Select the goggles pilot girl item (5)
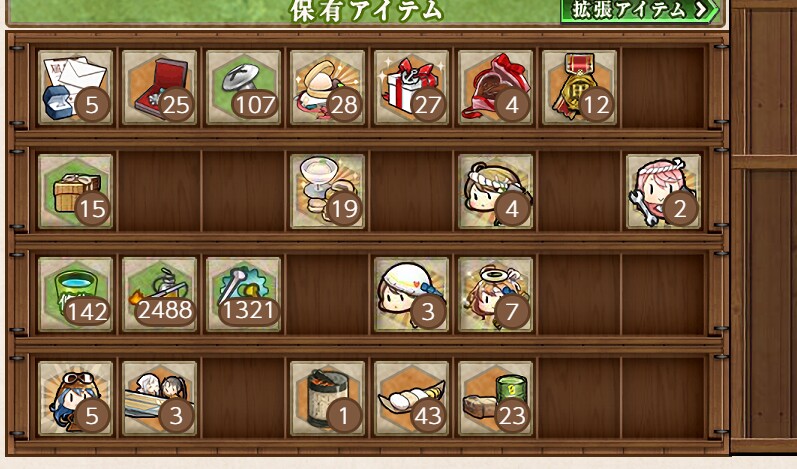Image resolution: width=797 pixels, height=469 pixels. tap(75, 398)
